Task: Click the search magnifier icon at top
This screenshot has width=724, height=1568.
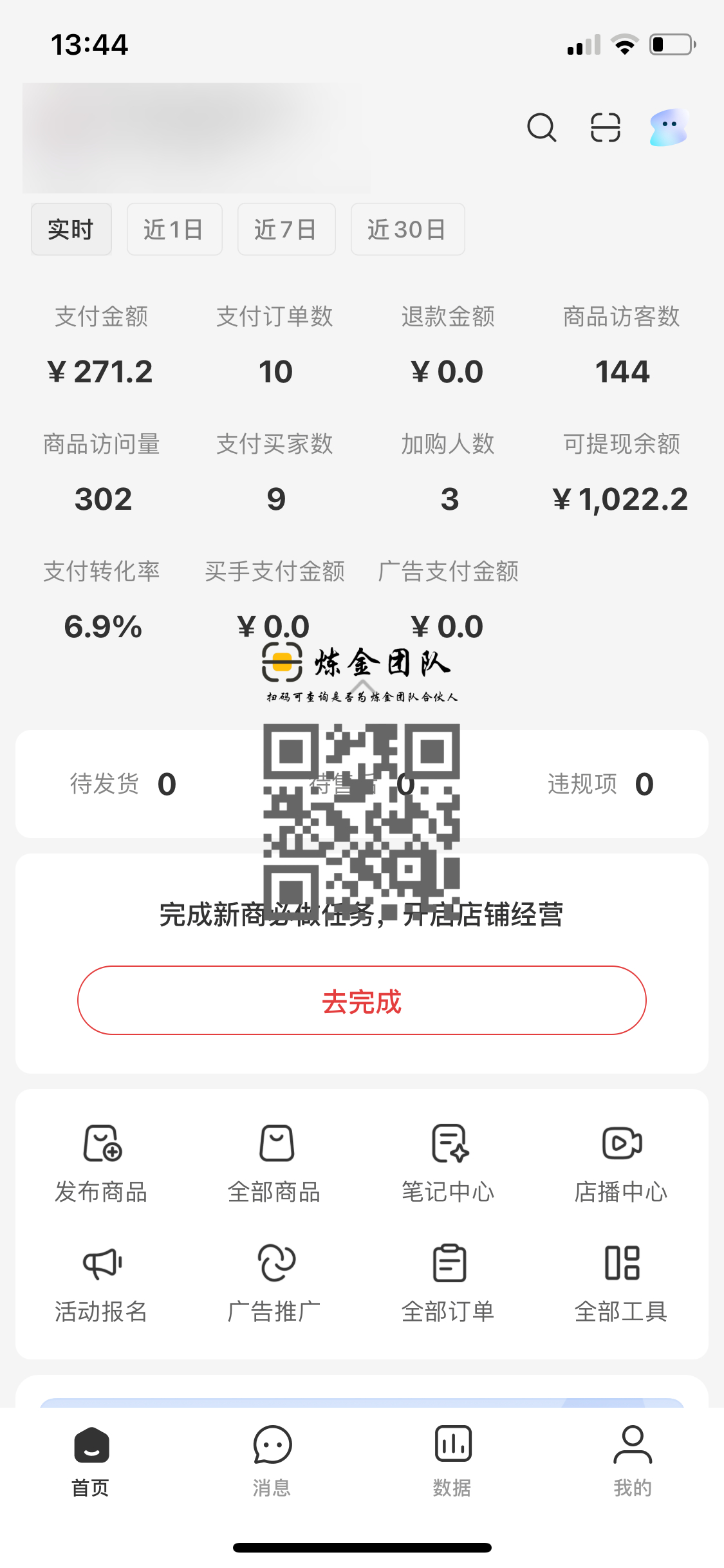Action: tap(541, 128)
